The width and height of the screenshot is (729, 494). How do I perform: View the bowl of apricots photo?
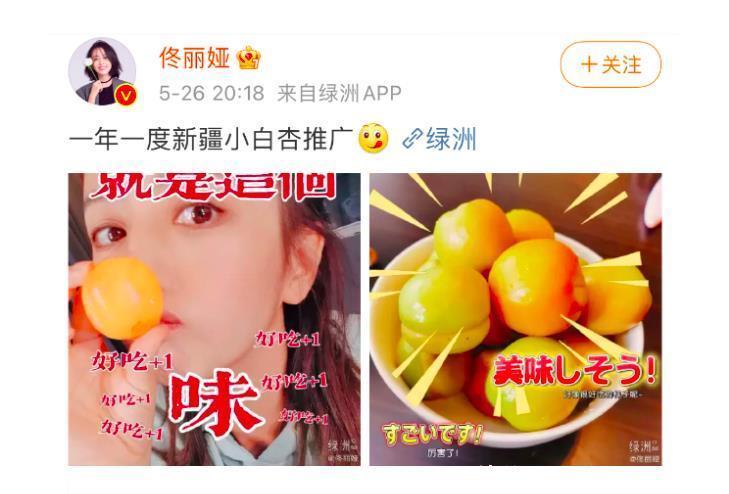(515, 319)
